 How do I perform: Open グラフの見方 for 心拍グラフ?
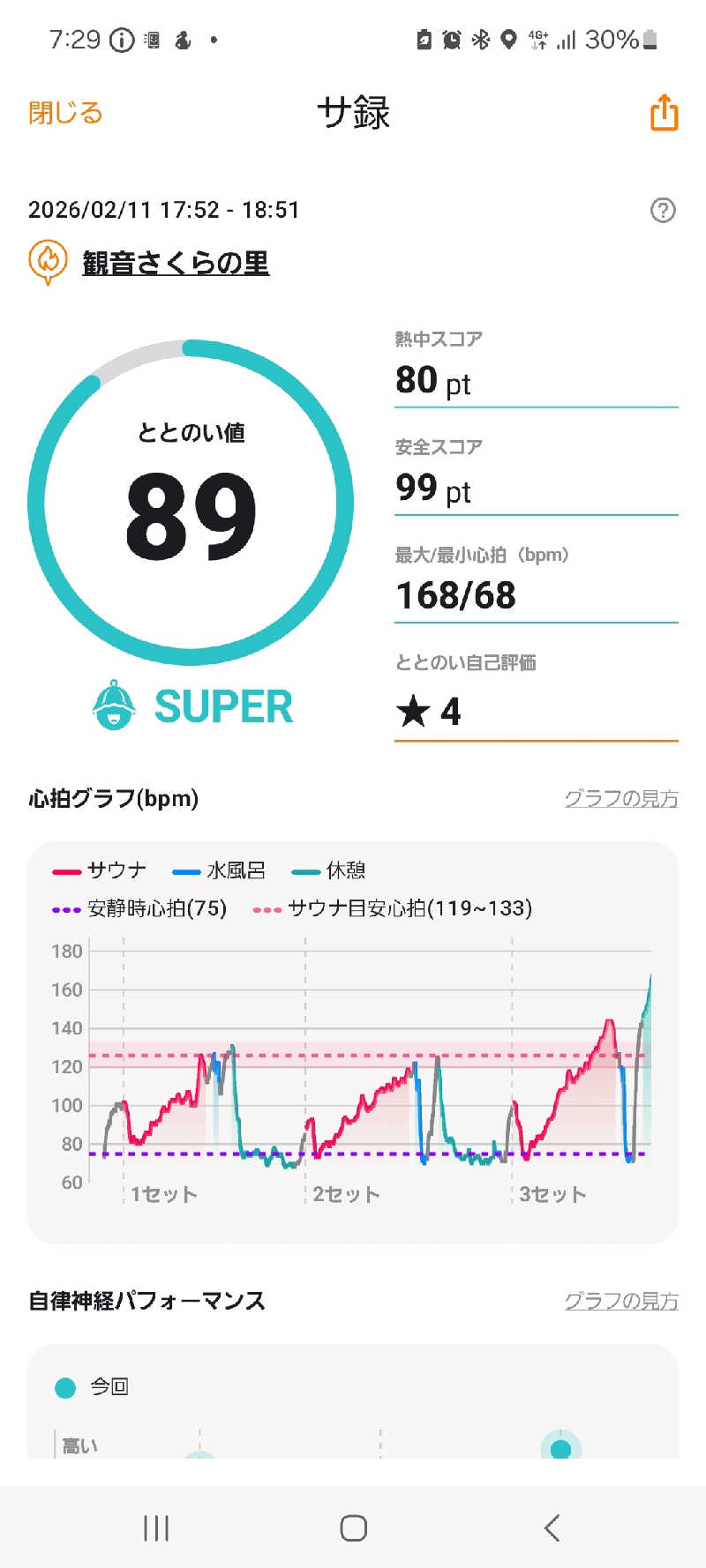point(621,798)
